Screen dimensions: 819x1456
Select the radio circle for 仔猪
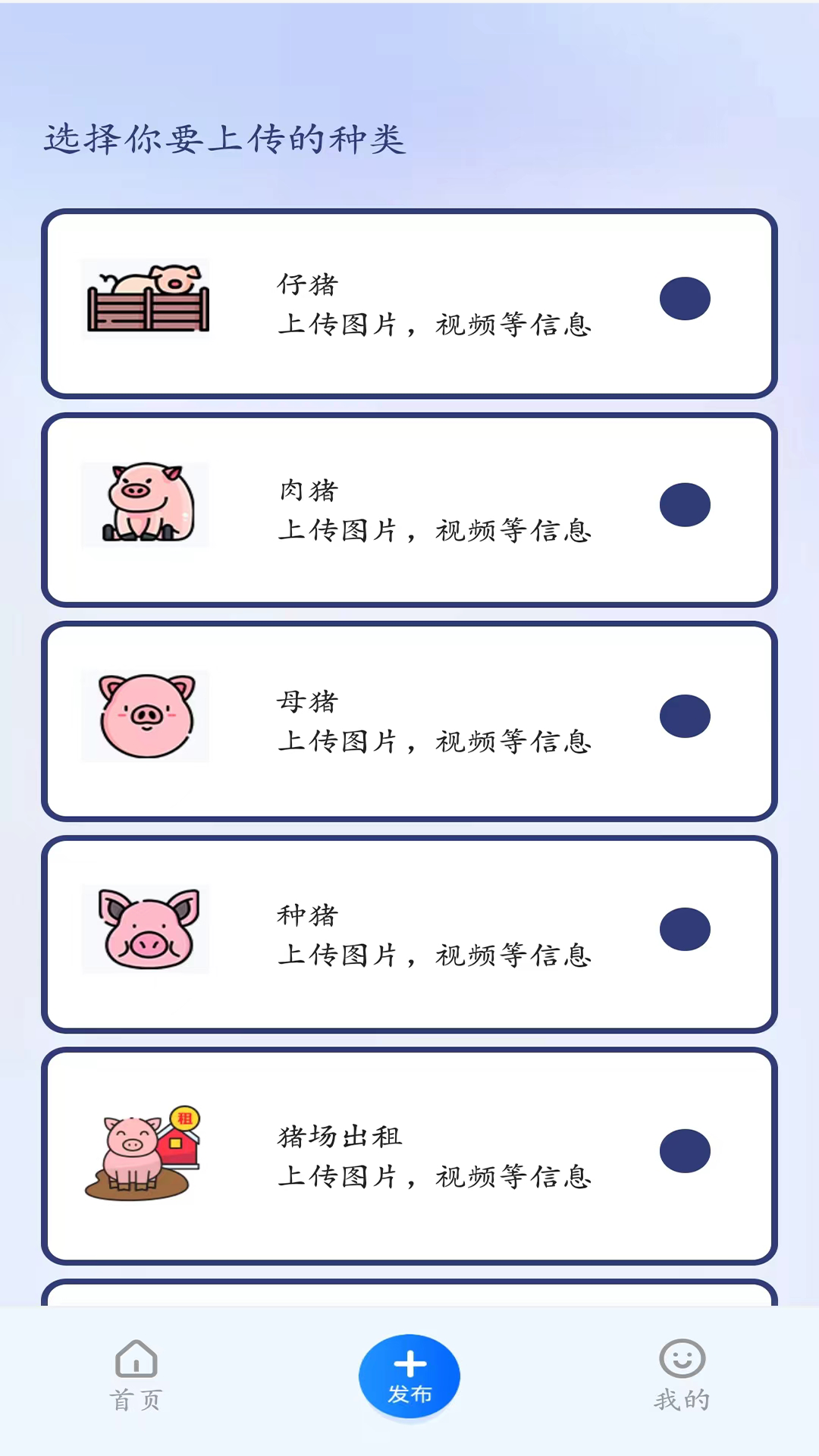(685, 299)
